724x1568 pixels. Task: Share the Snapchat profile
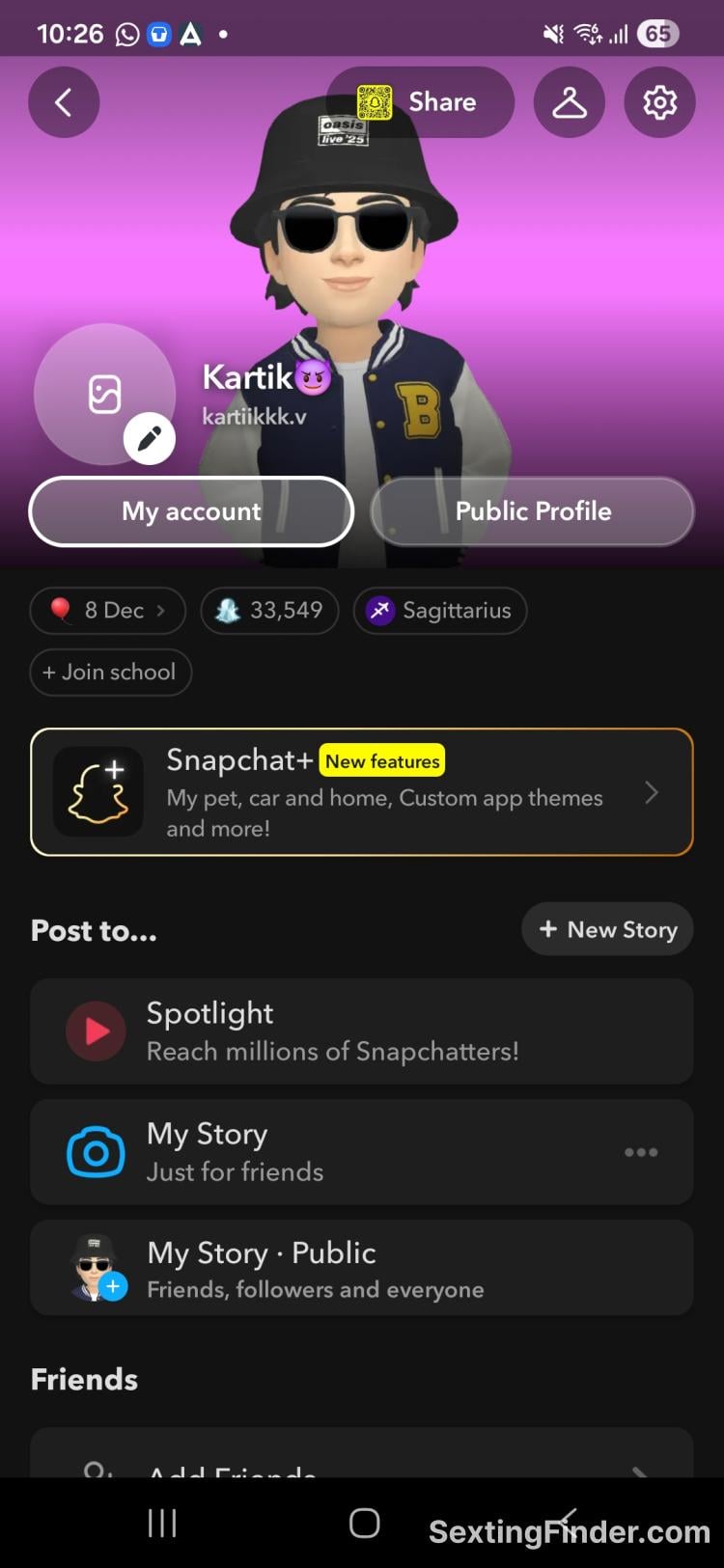click(420, 102)
